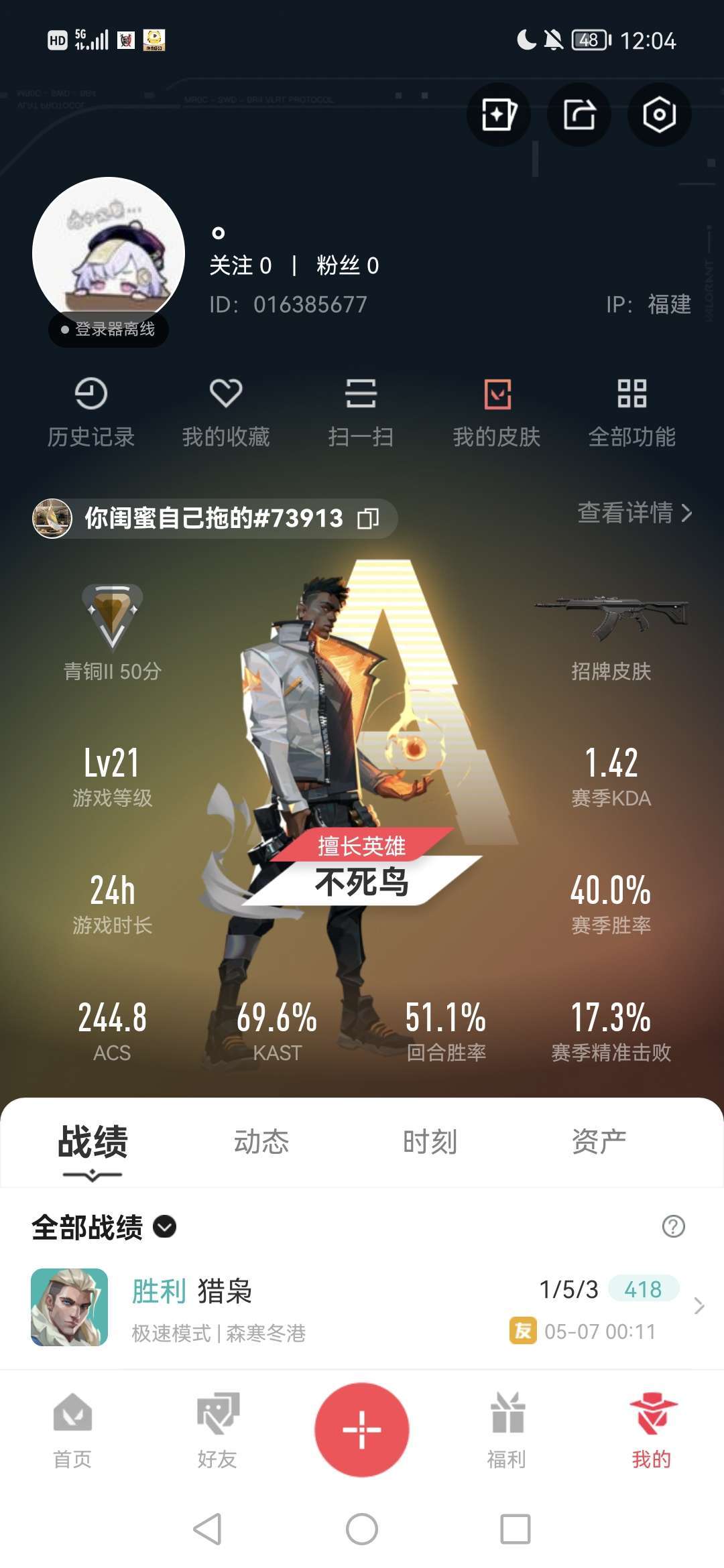Copy the game ID 你闺蜜自己拖的#73913
The width and height of the screenshot is (724, 1568).
[368, 518]
